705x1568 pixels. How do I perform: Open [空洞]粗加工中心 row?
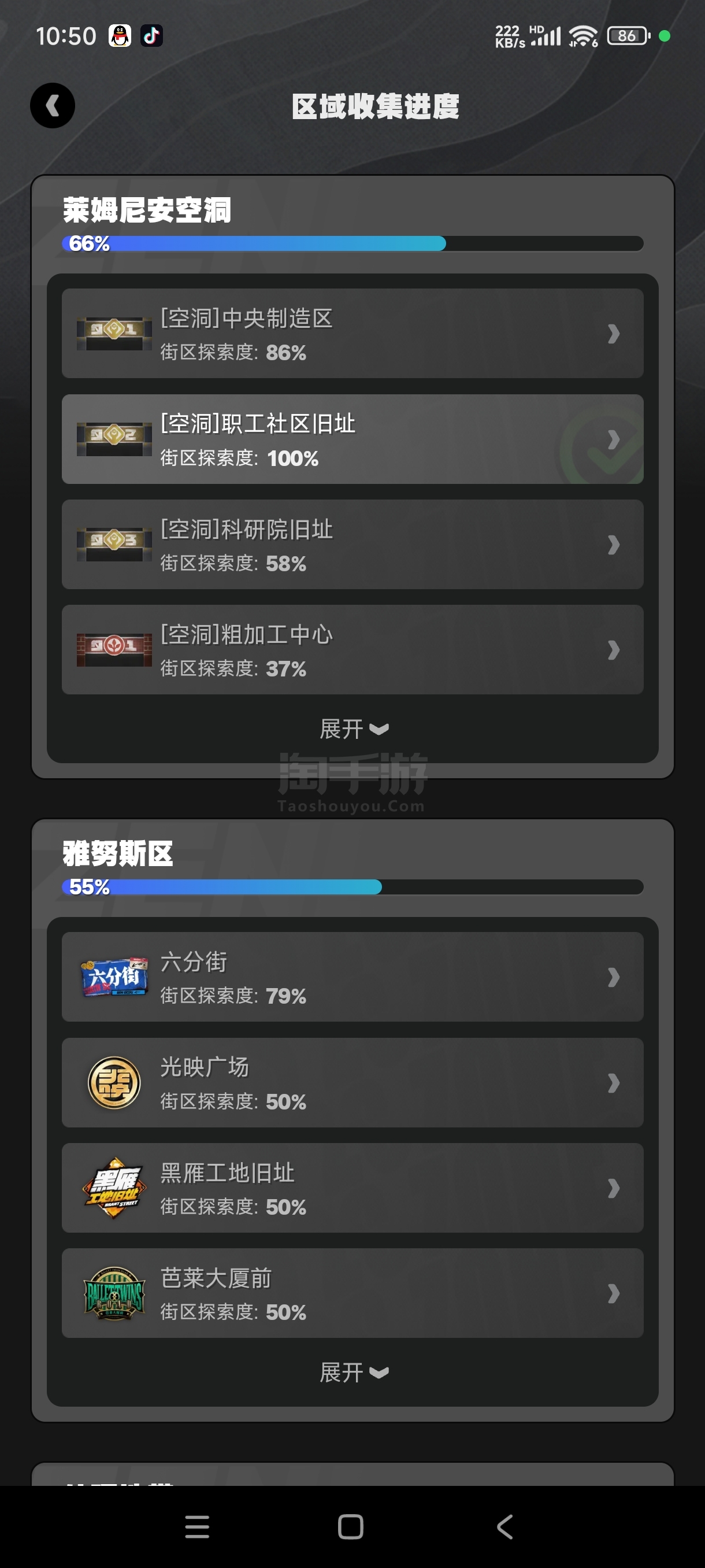(352, 649)
